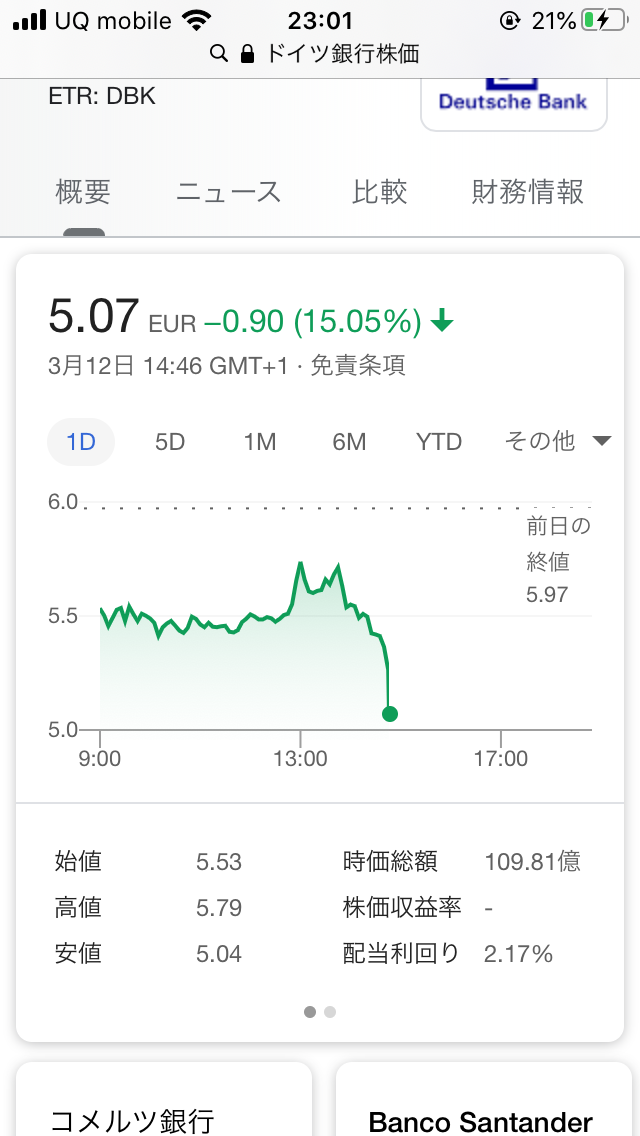Select the 概要 tab
This screenshot has width=640, height=1136.
[83, 191]
